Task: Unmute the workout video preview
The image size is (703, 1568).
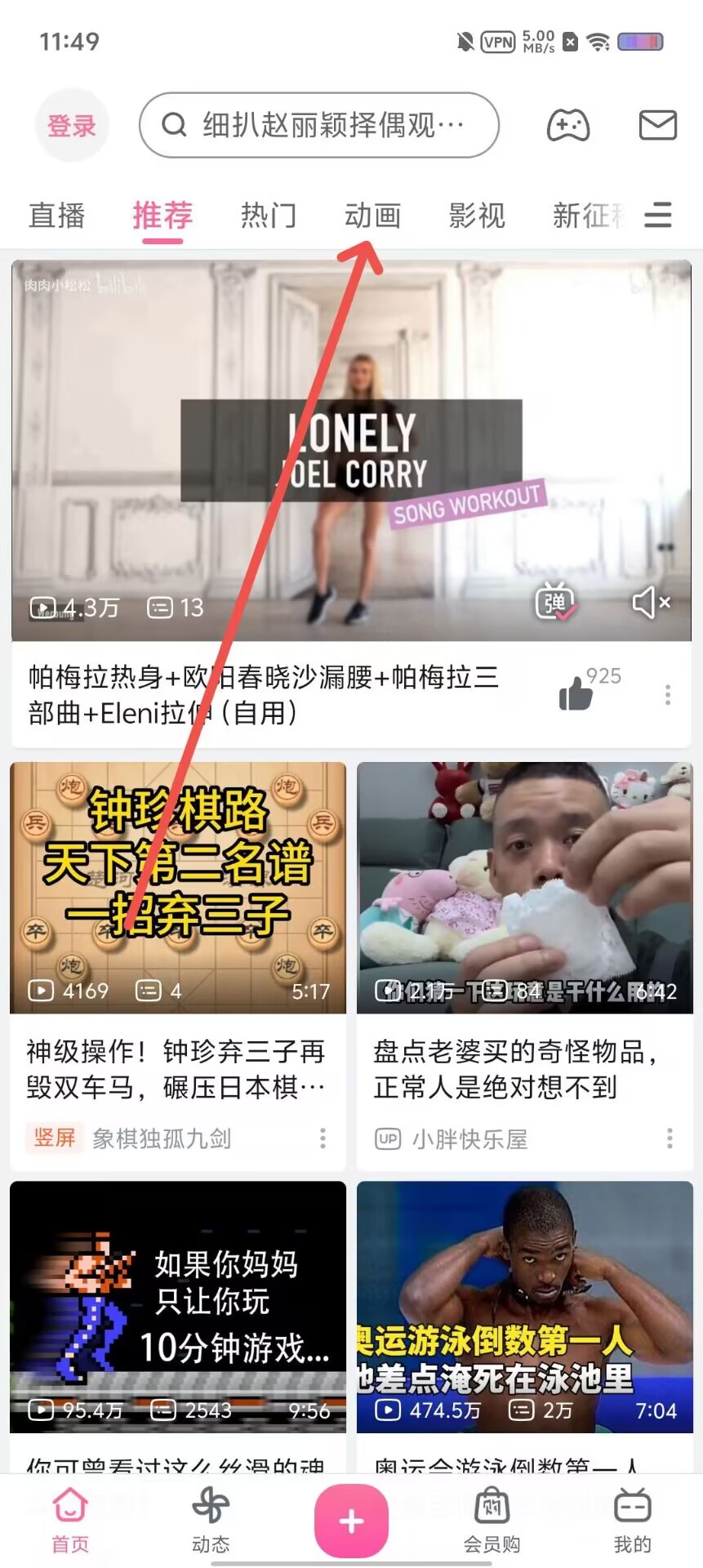Action: [651, 604]
